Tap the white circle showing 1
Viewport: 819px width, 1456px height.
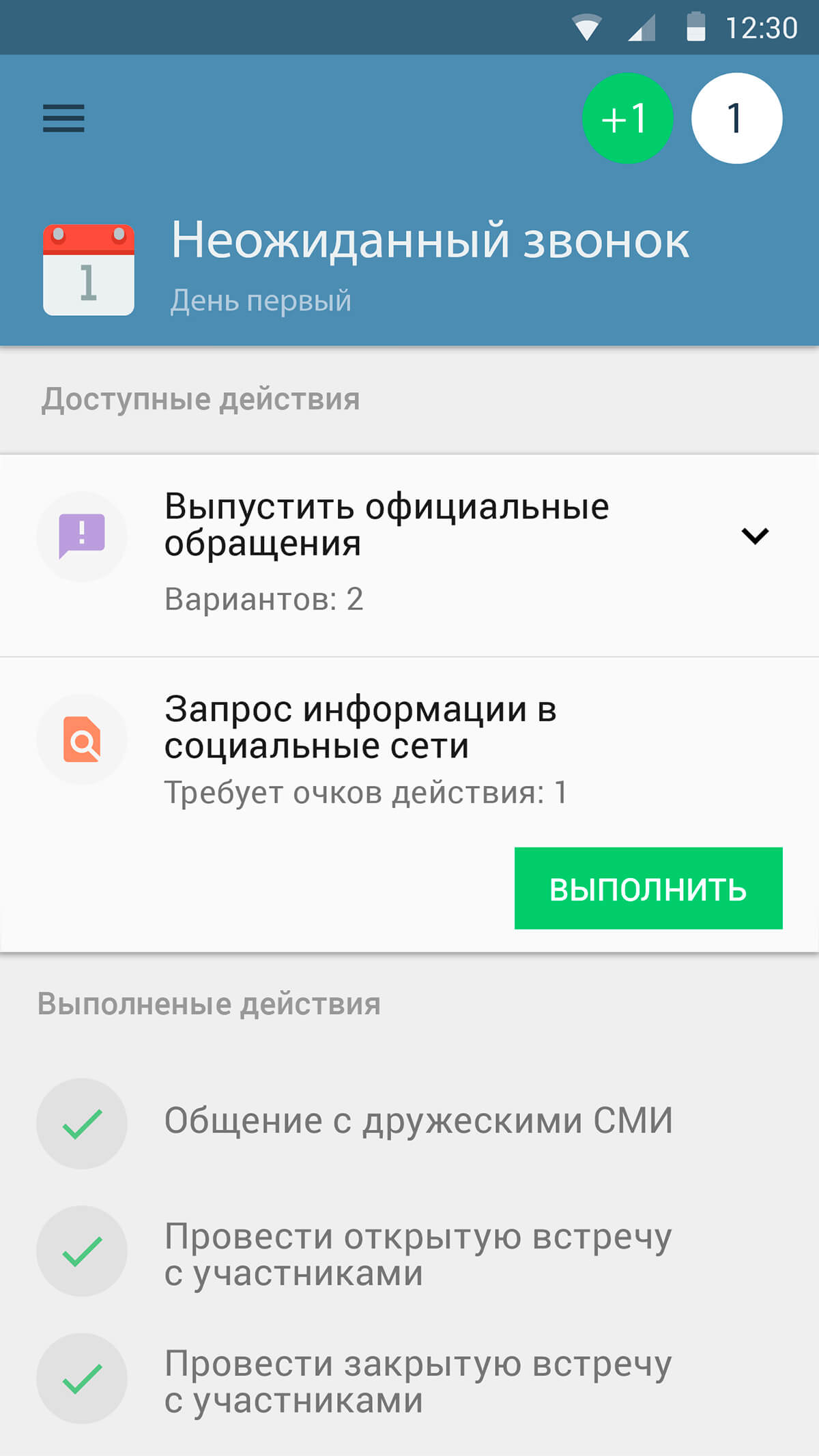[x=737, y=118]
